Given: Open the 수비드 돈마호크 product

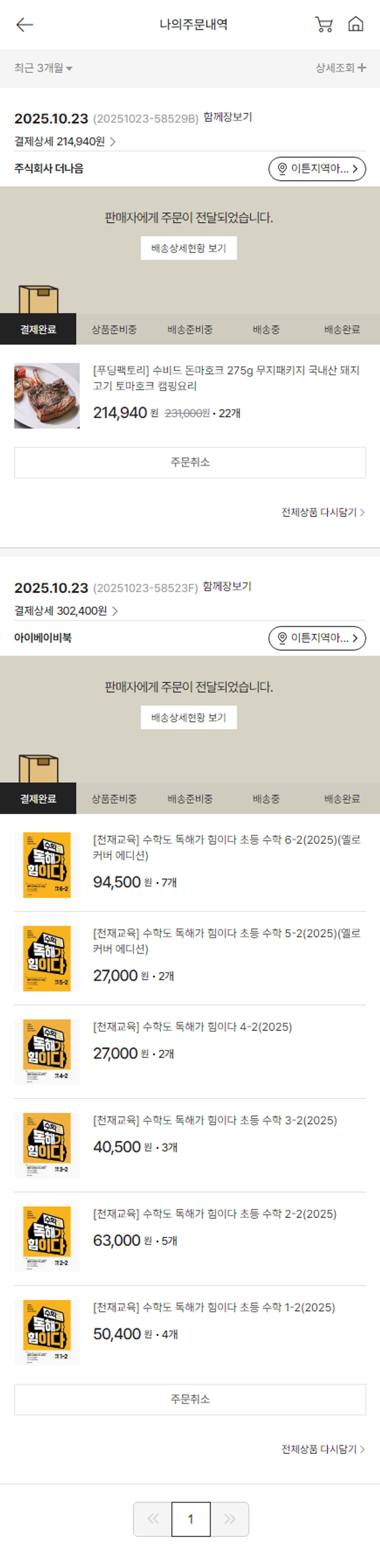Looking at the screenshot, I should (x=225, y=378).
